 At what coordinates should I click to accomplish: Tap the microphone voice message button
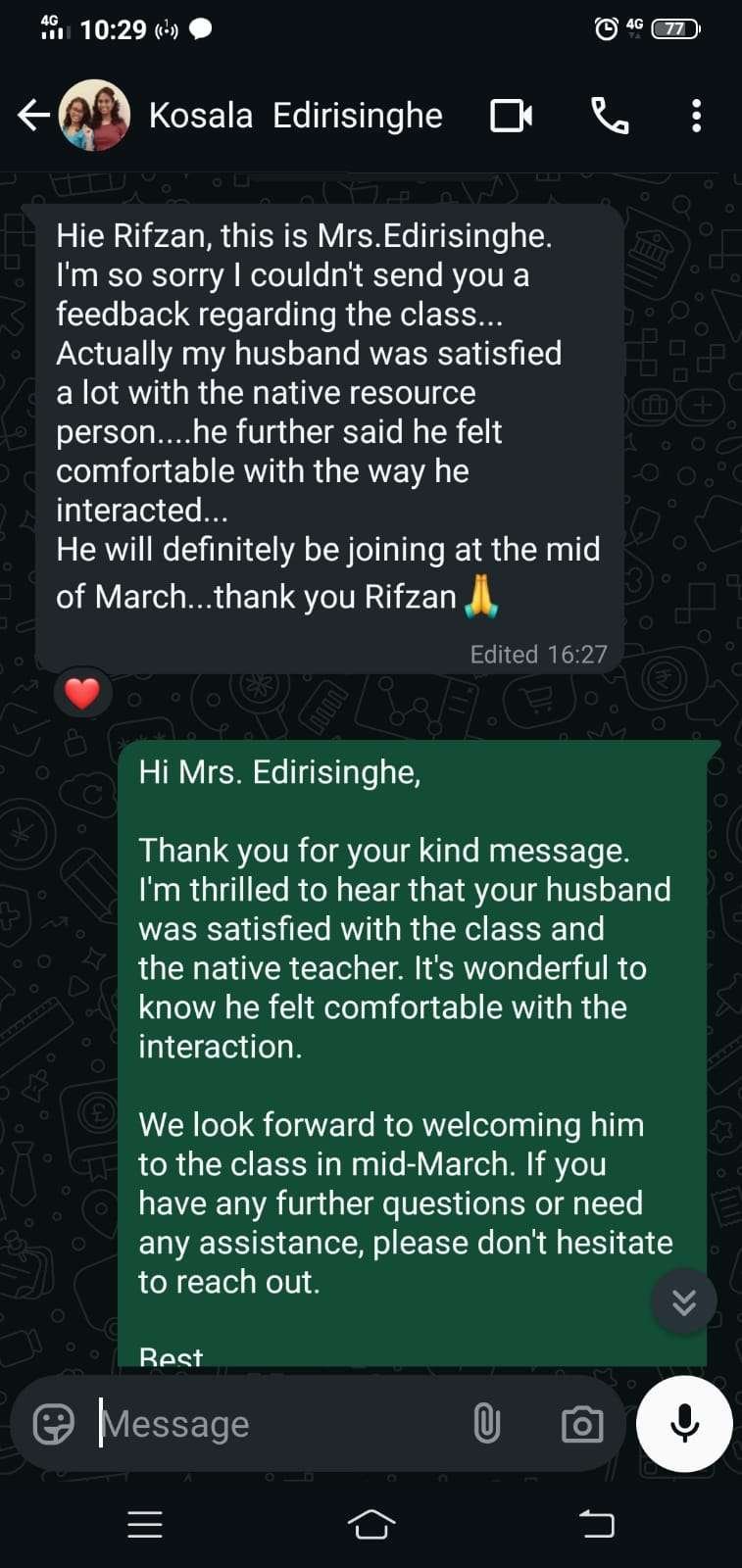pyautogui.click(x=684, y=1424)
